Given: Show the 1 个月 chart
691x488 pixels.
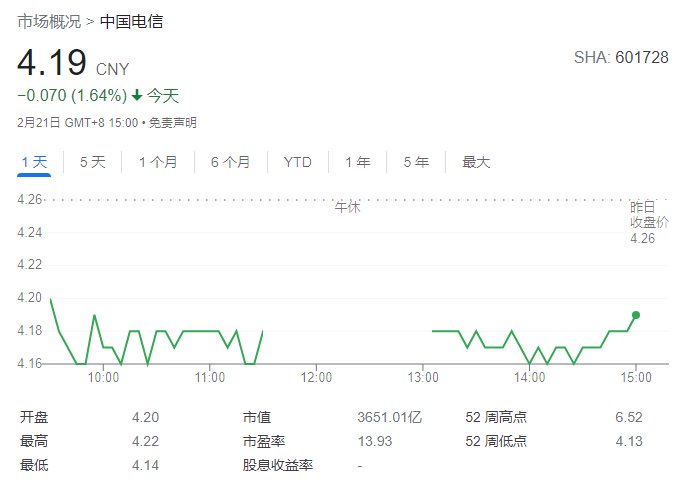Looking at the screenshot, I should 158,162.
